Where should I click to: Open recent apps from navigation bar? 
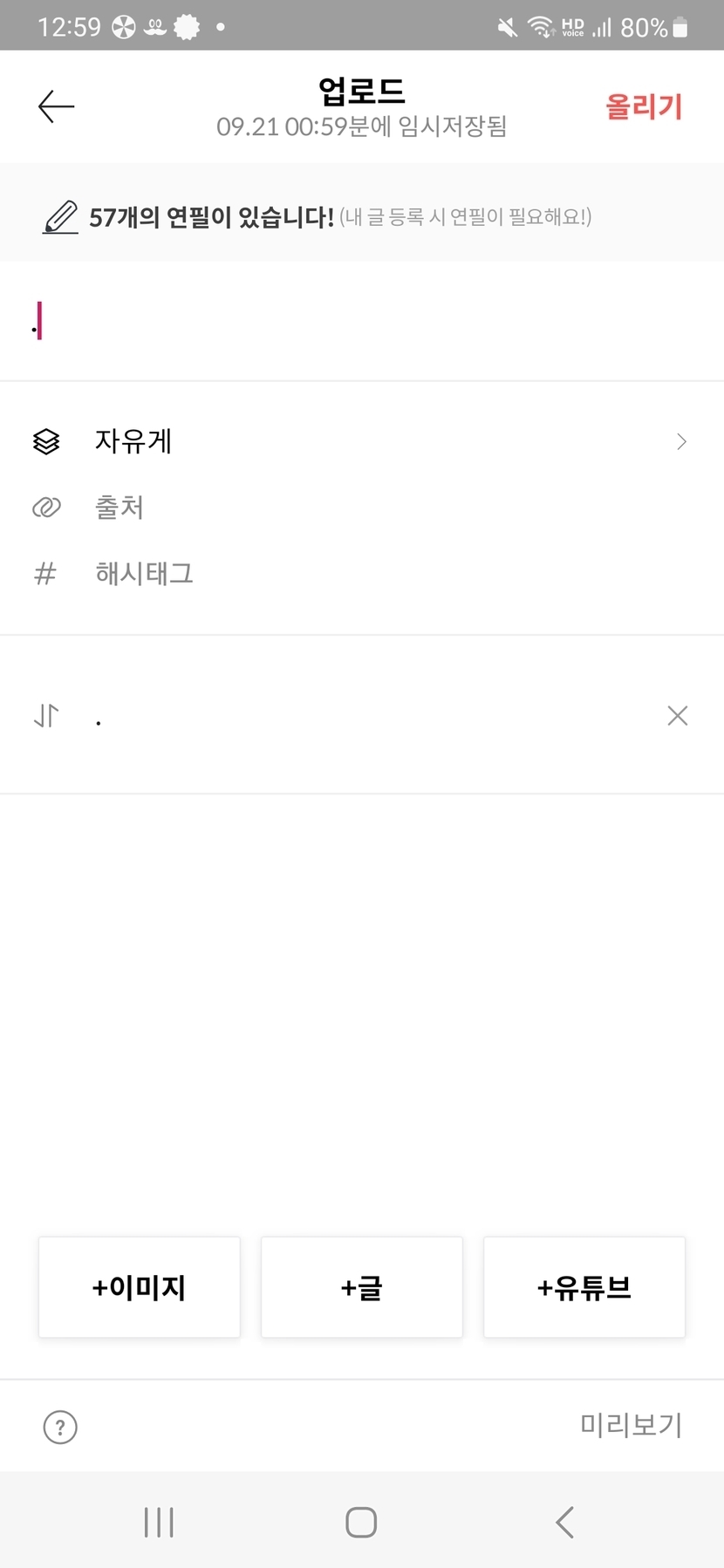click(x=159, y=1523)
